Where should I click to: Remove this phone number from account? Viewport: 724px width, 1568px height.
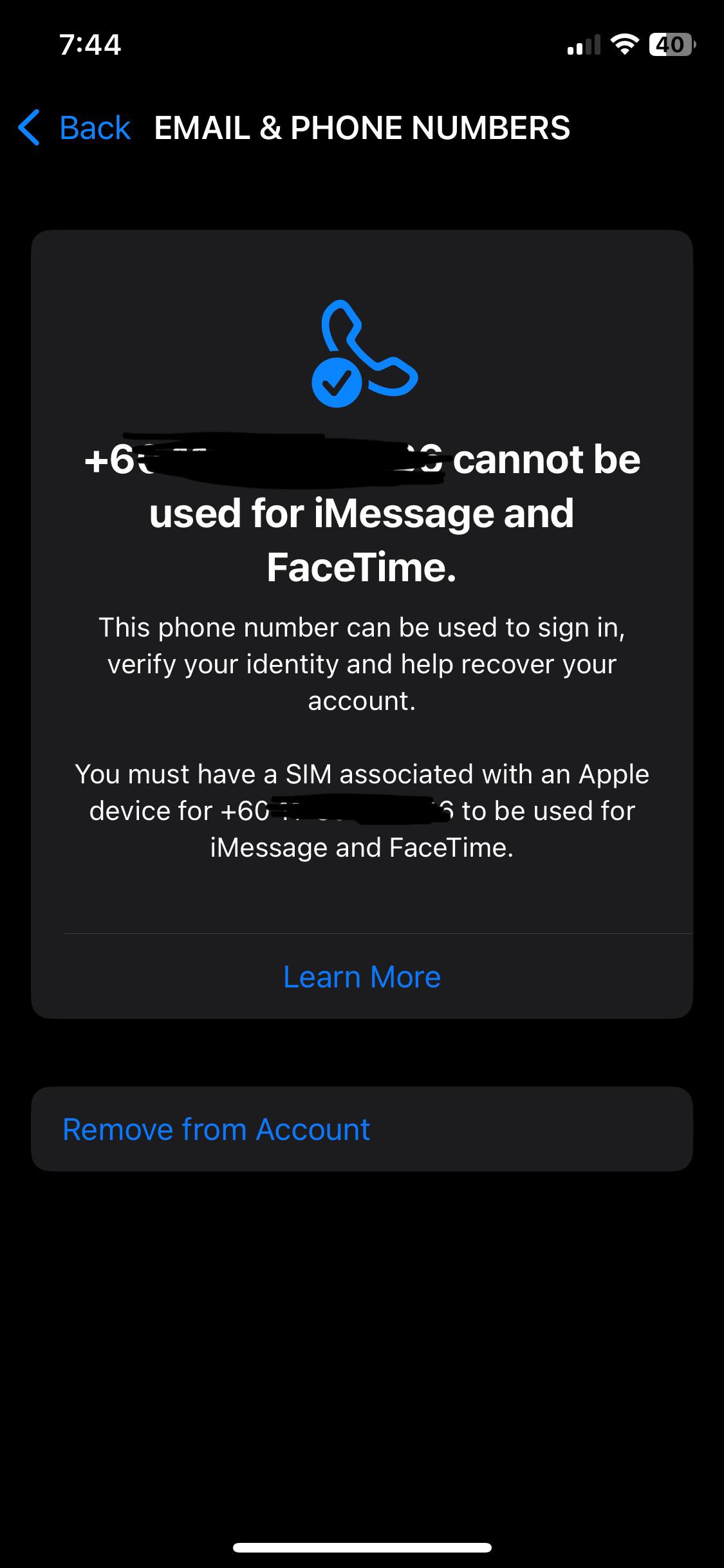click(x=362, y=1129)
